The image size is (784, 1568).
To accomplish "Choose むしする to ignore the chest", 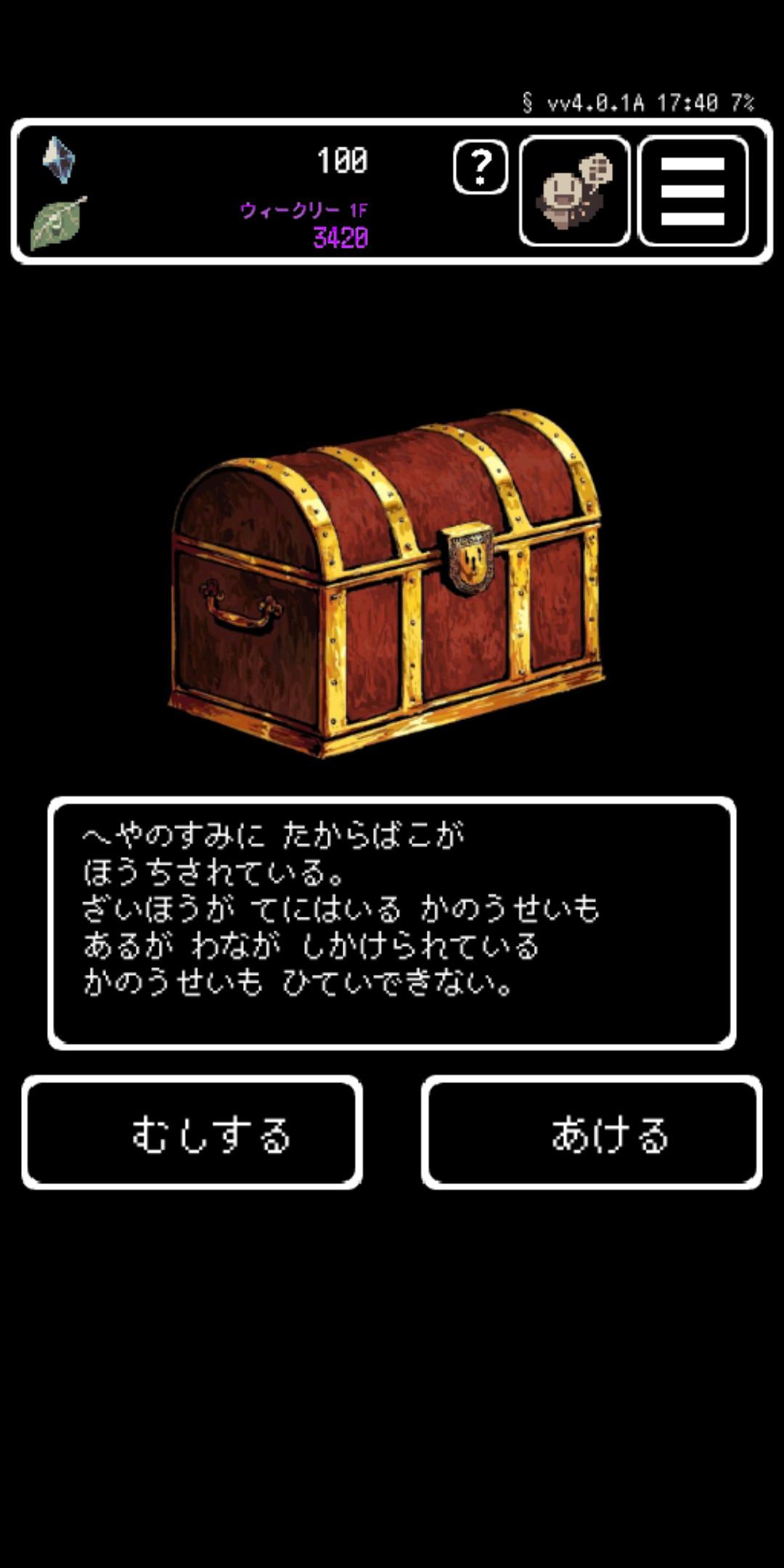I will (x=192, y=1132).
